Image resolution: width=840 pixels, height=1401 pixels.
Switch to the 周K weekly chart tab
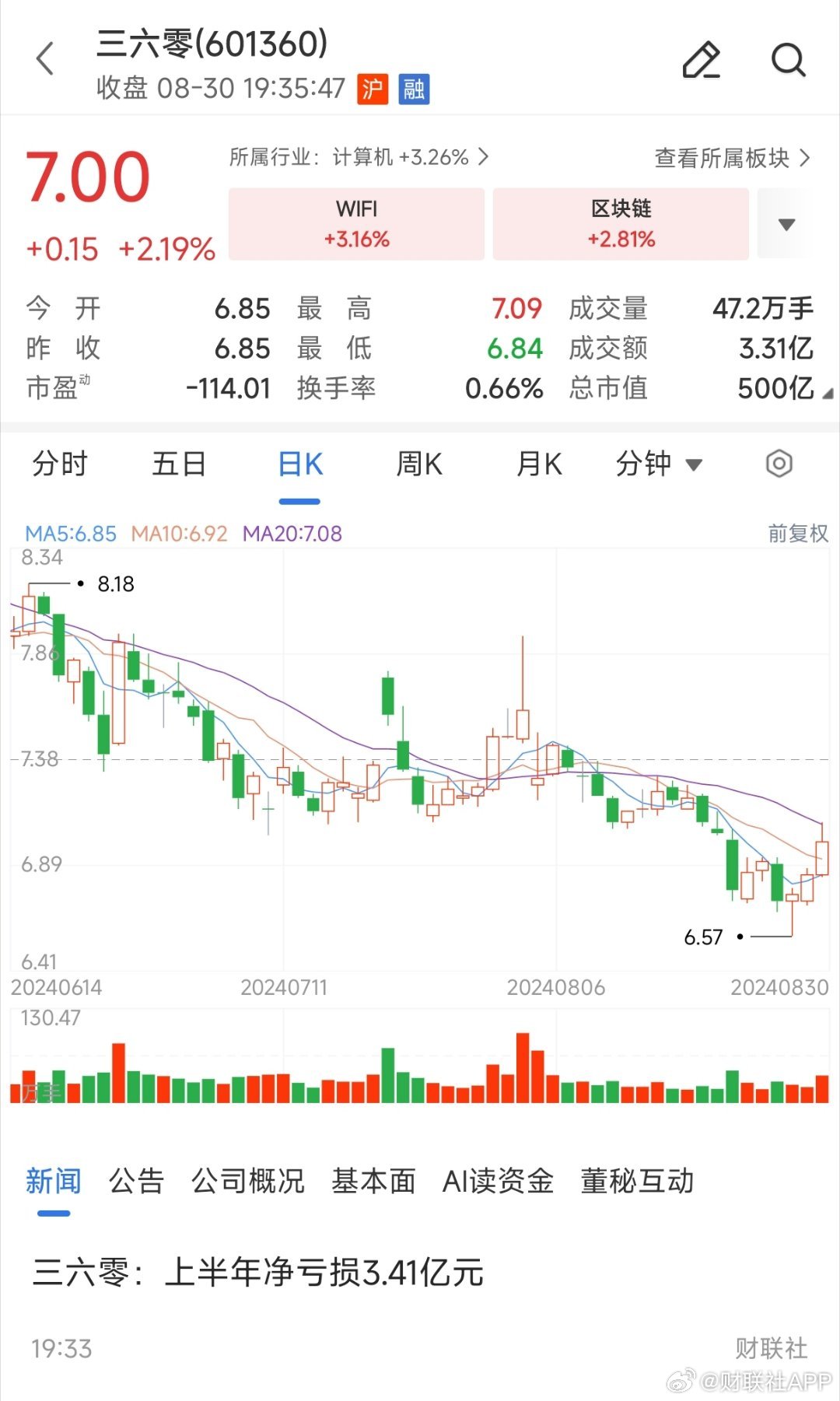[x=418, y=463]
